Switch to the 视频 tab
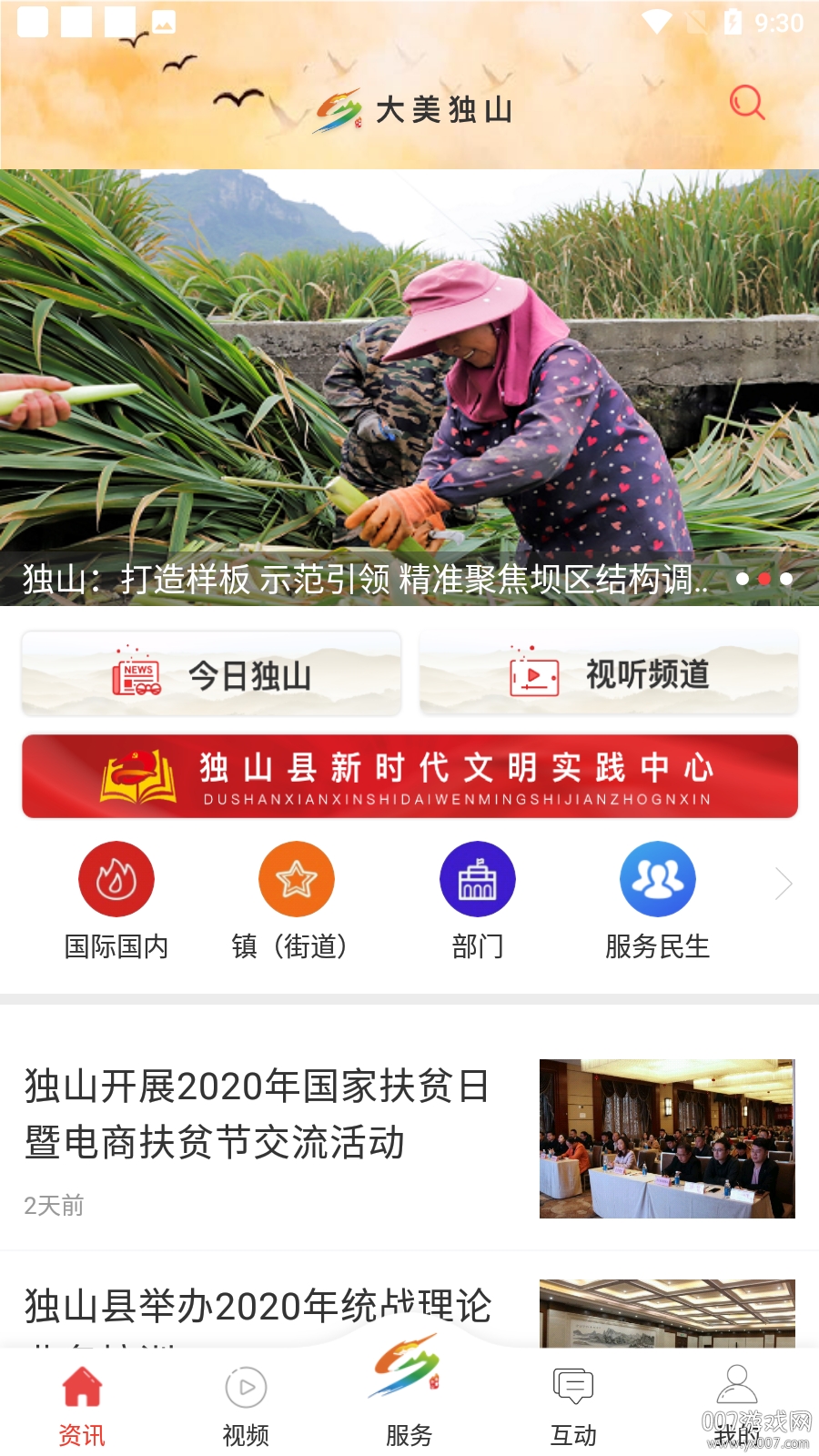The width and height of the screenshot is (819, 1456). coord(246,1406)
